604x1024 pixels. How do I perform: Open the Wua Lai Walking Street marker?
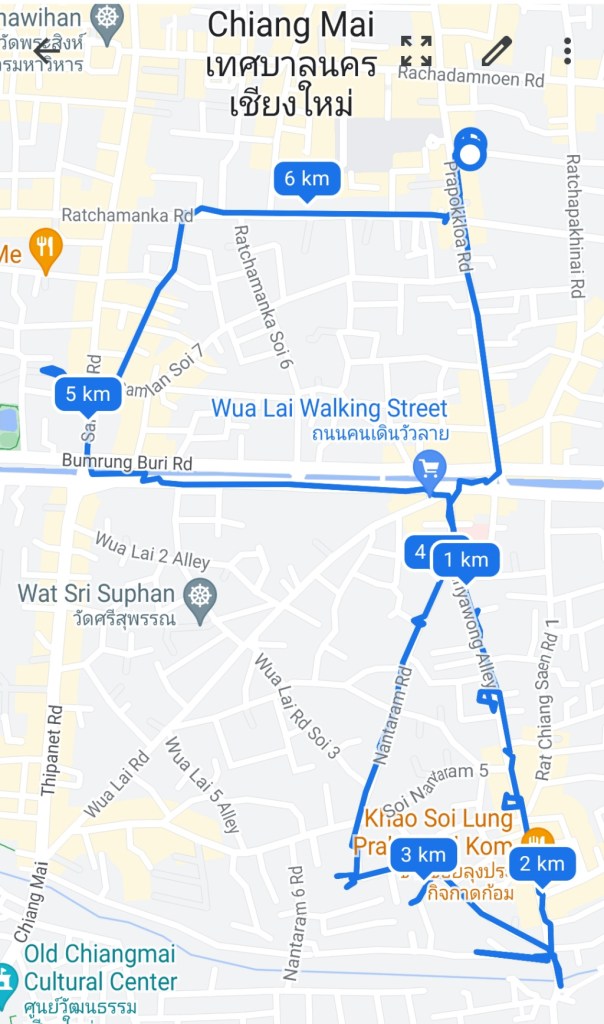430,467
